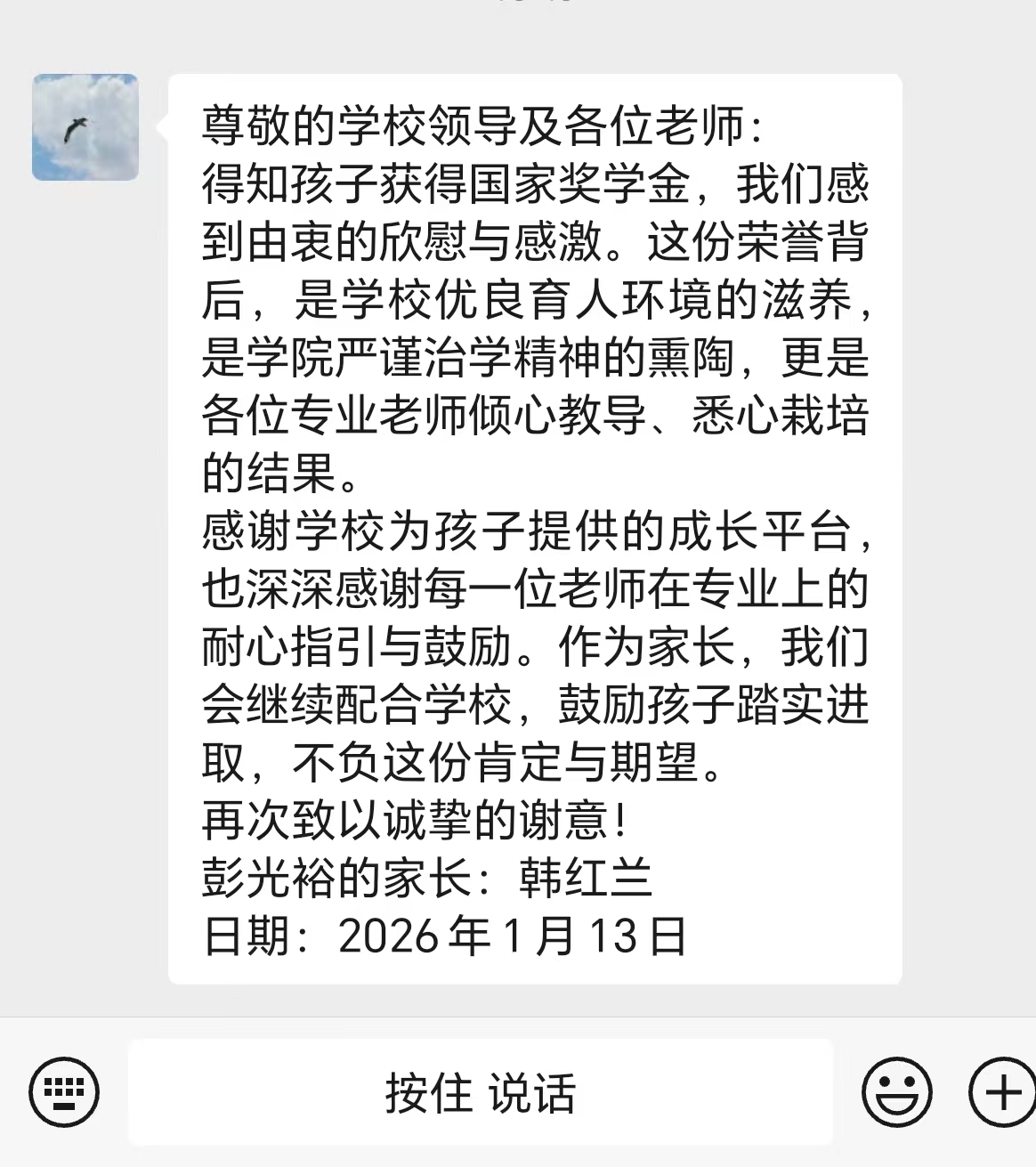
Task: Open the sender's bird avatar profile
Action: point(85,127)
